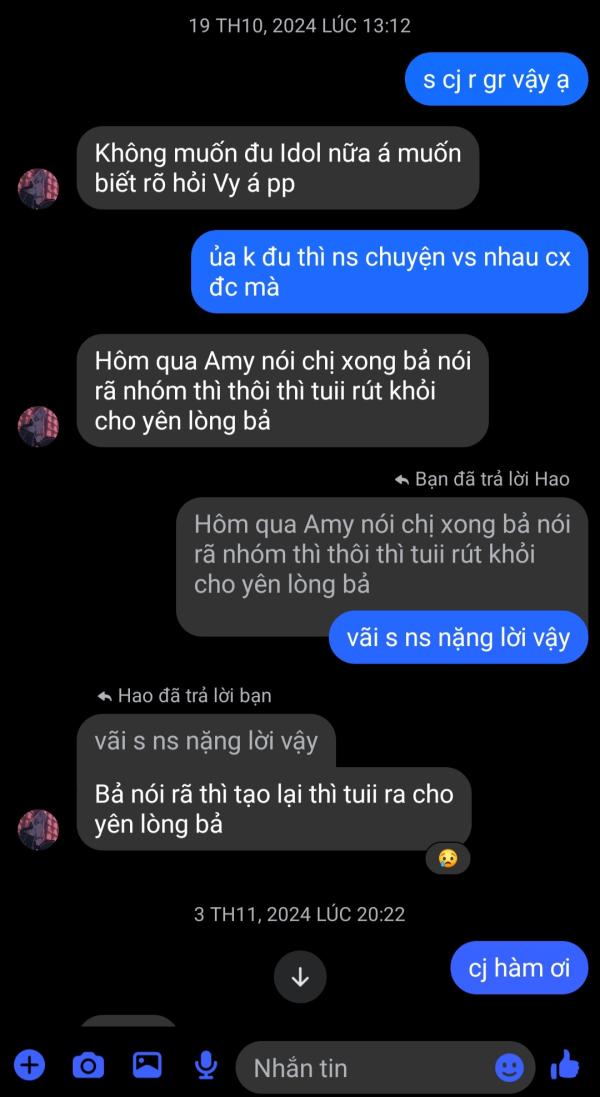Record a voice message with the microphone
The height and width of the screenshot is (1097, 600).
tap(206, 1066)
